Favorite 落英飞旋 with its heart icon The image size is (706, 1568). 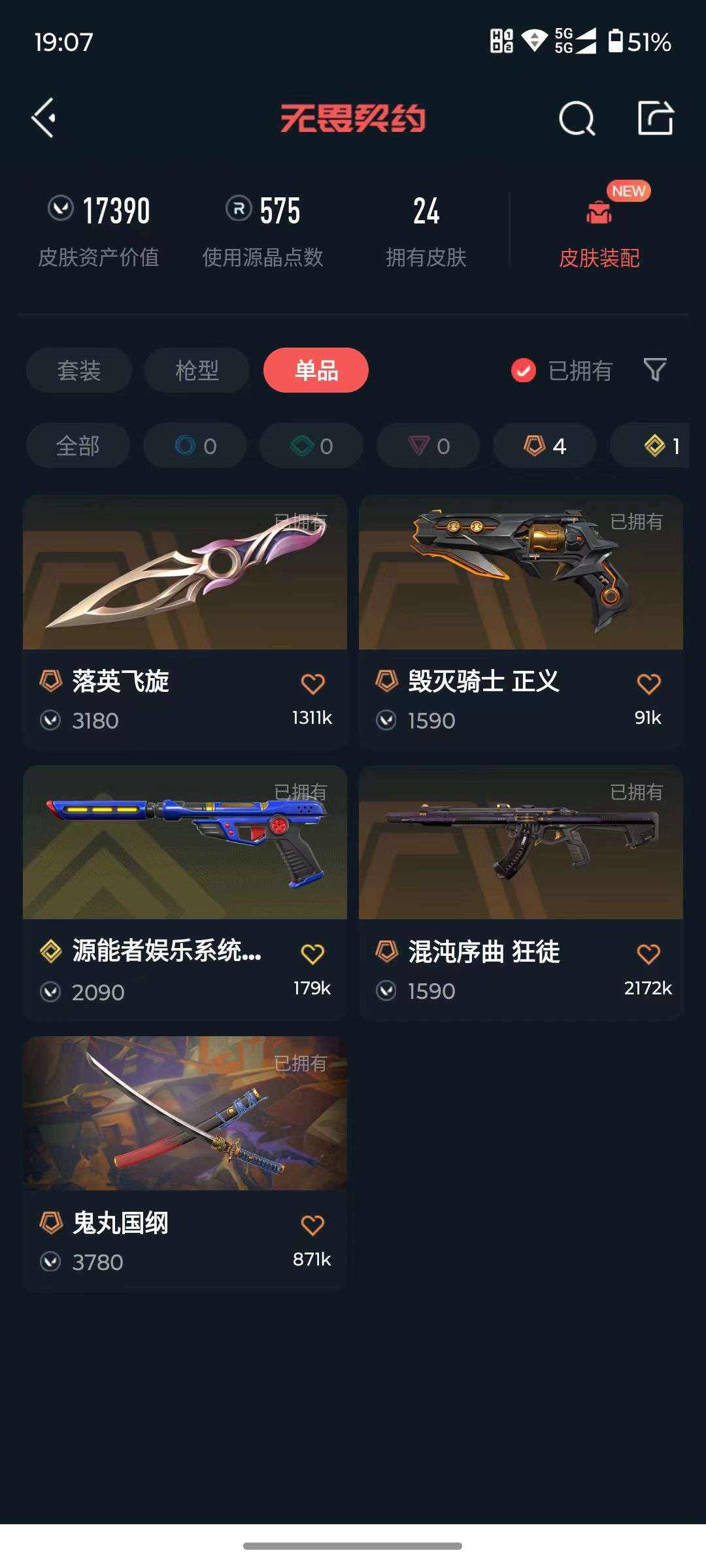tap(314, 682)
